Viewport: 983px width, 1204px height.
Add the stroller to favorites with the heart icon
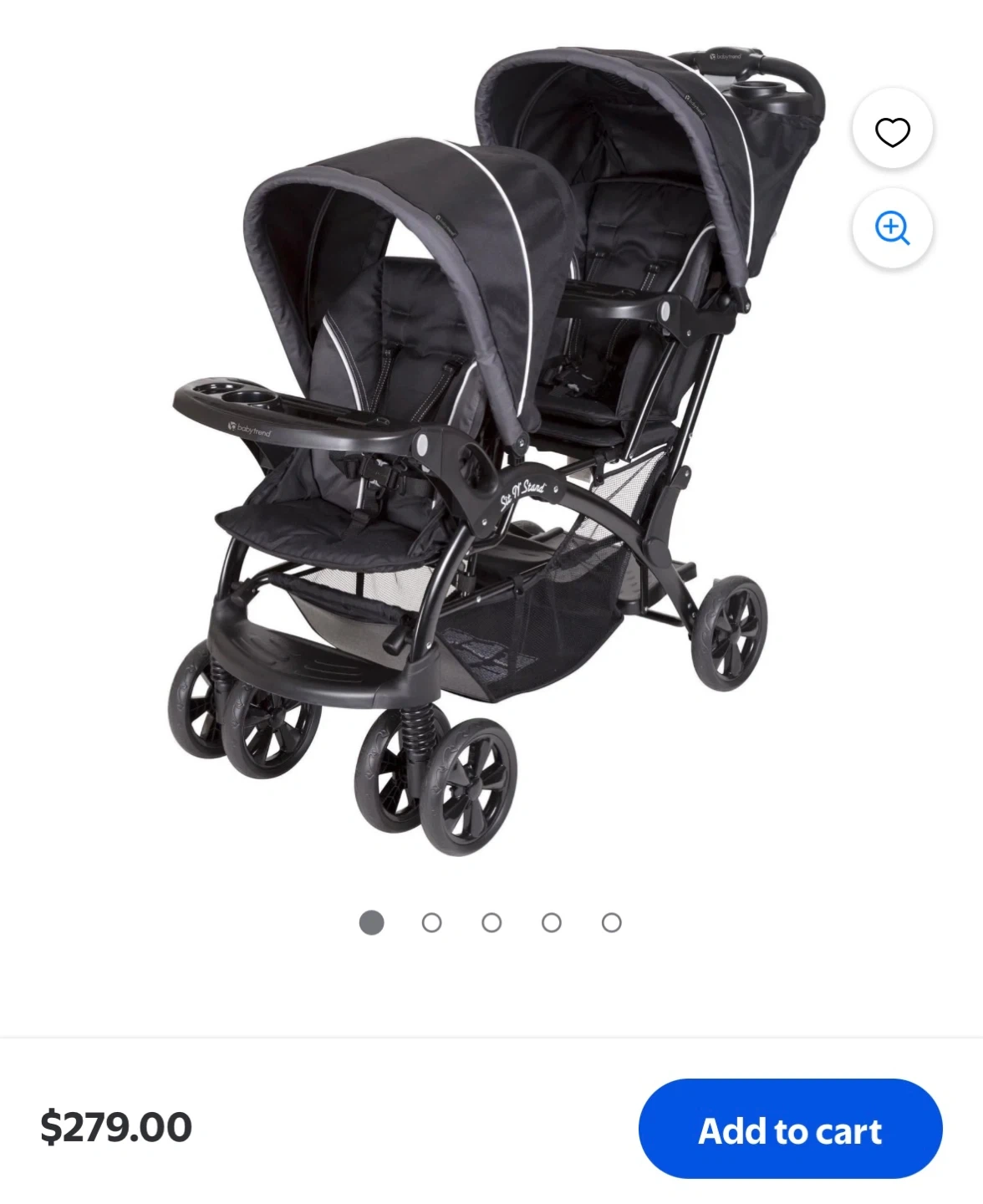point(892,131)
